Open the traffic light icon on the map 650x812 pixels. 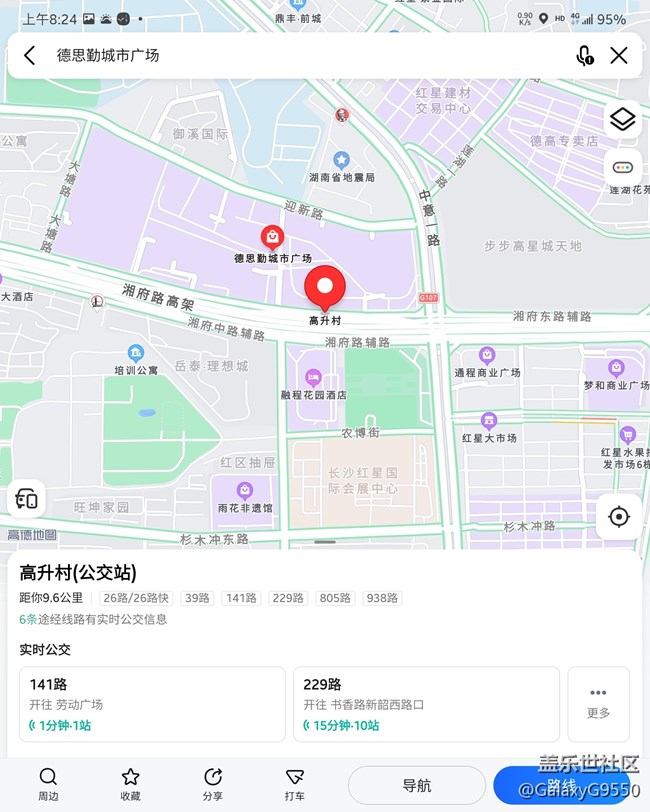[622, 168]
